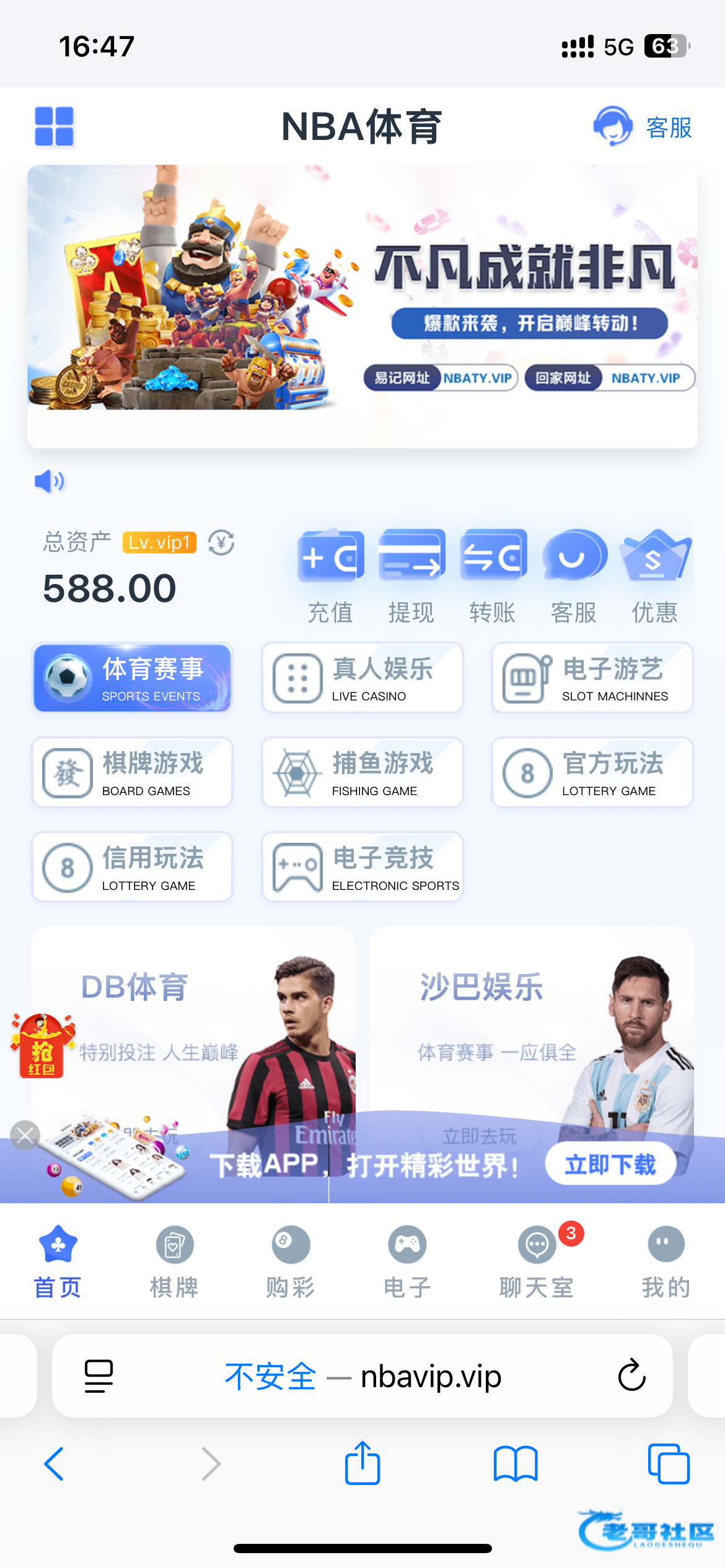Open the grid menu icon
The width and height of the screenshot is (725, 1568).
tap(55, 126)
